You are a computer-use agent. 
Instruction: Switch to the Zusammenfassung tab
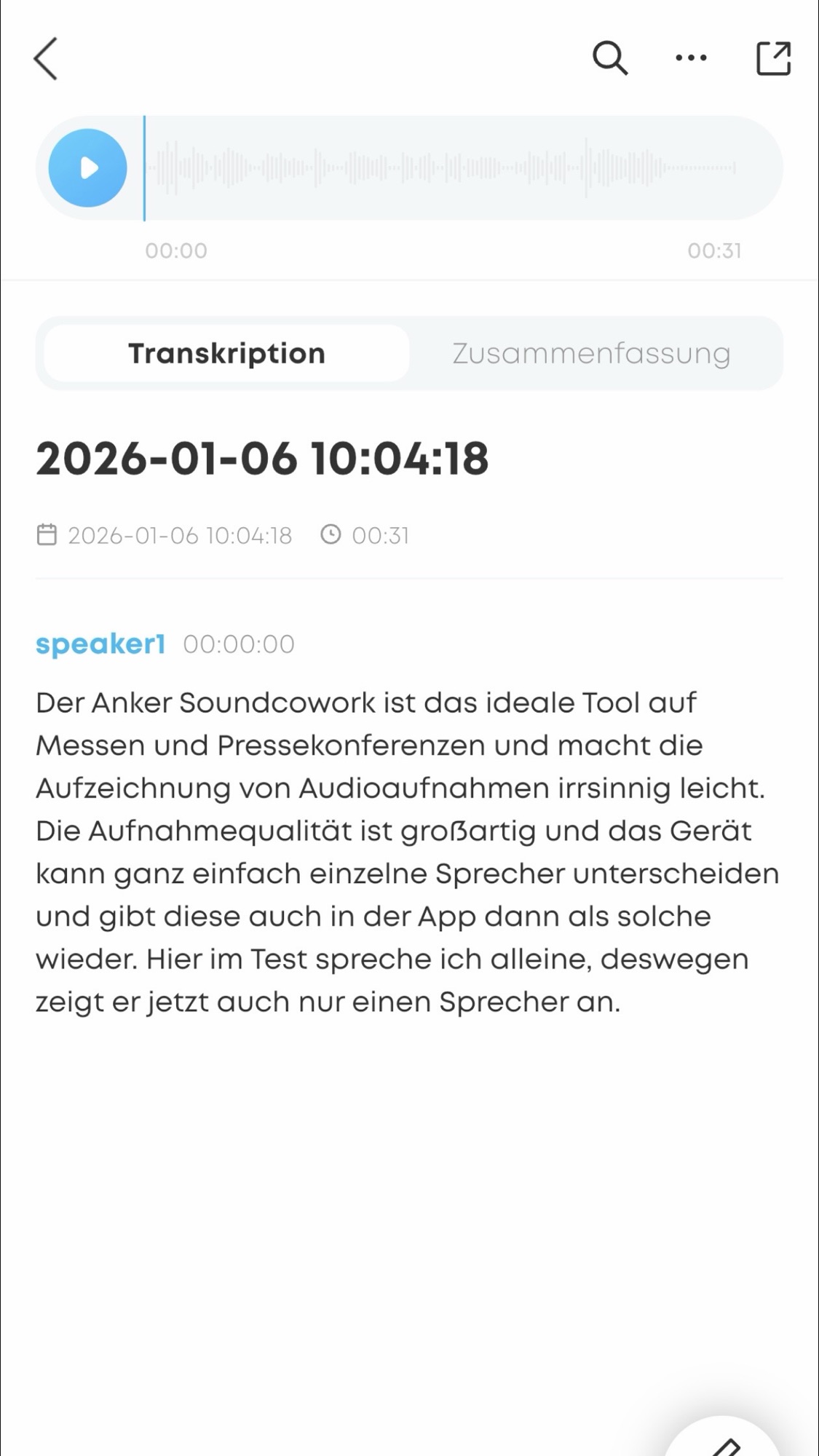[591, 354]
